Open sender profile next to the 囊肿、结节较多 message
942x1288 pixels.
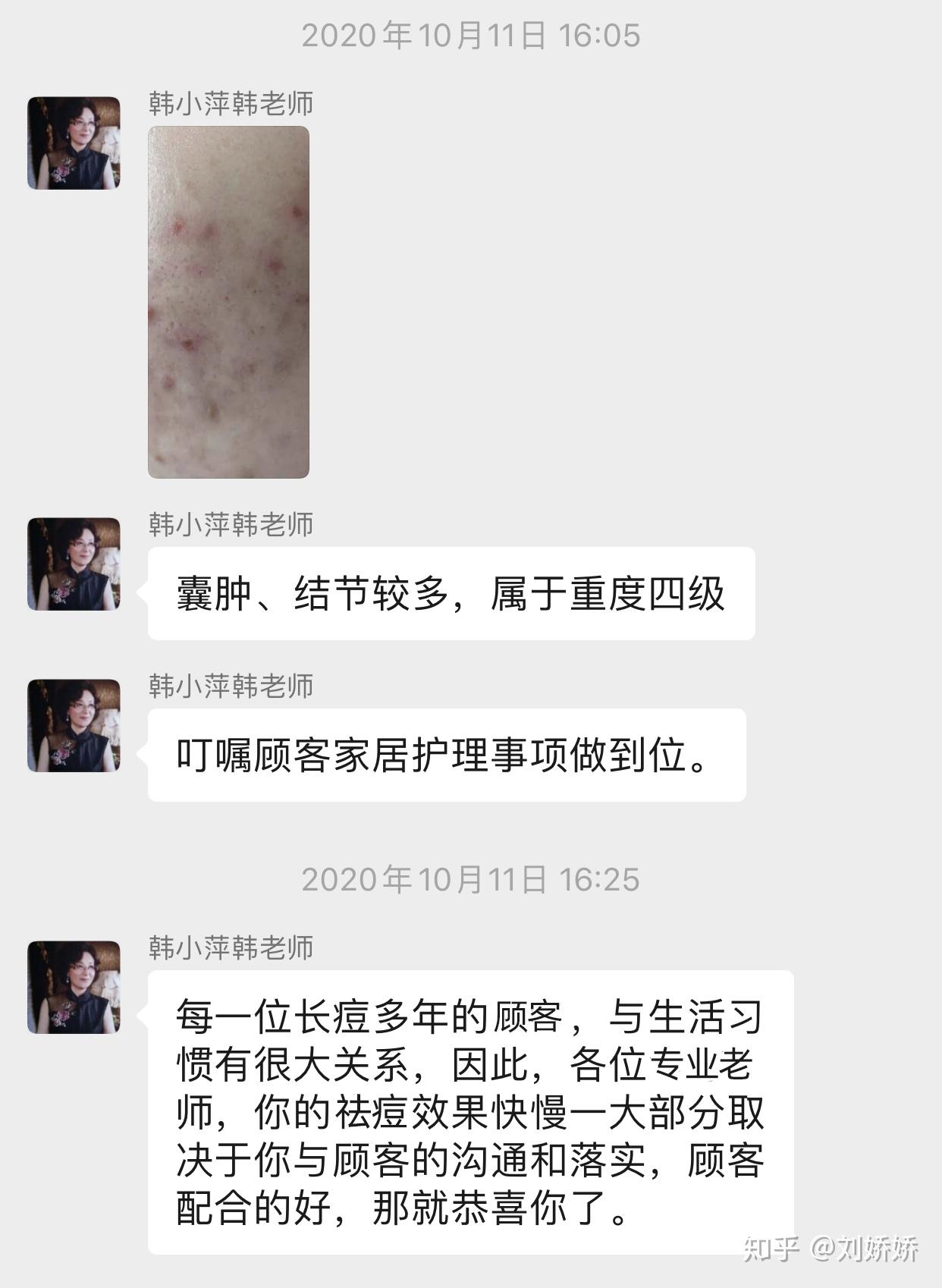click(74, 564)
